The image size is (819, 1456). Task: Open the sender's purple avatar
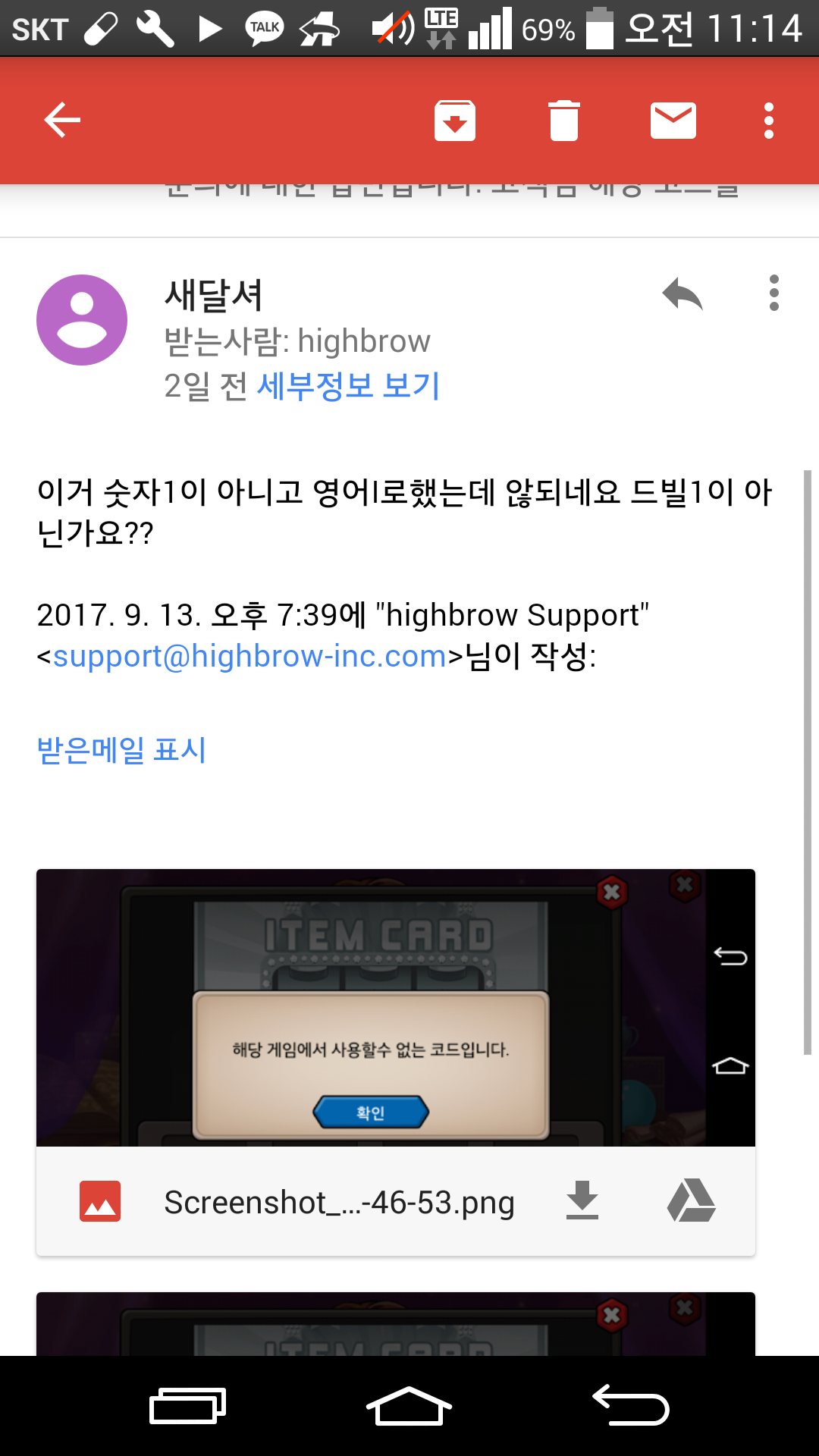tap(82, 320)
